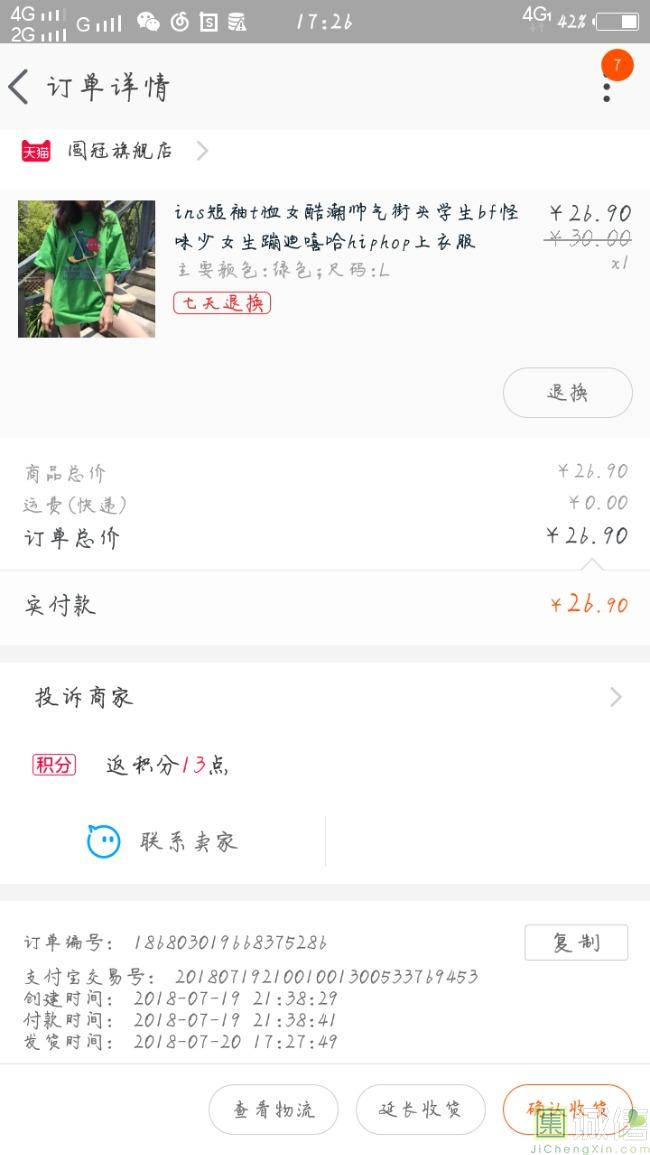The image size is (650, 1155).
Task: Open the 投诉商家 row
Action: pyautogui.click(x=325, y=697)
